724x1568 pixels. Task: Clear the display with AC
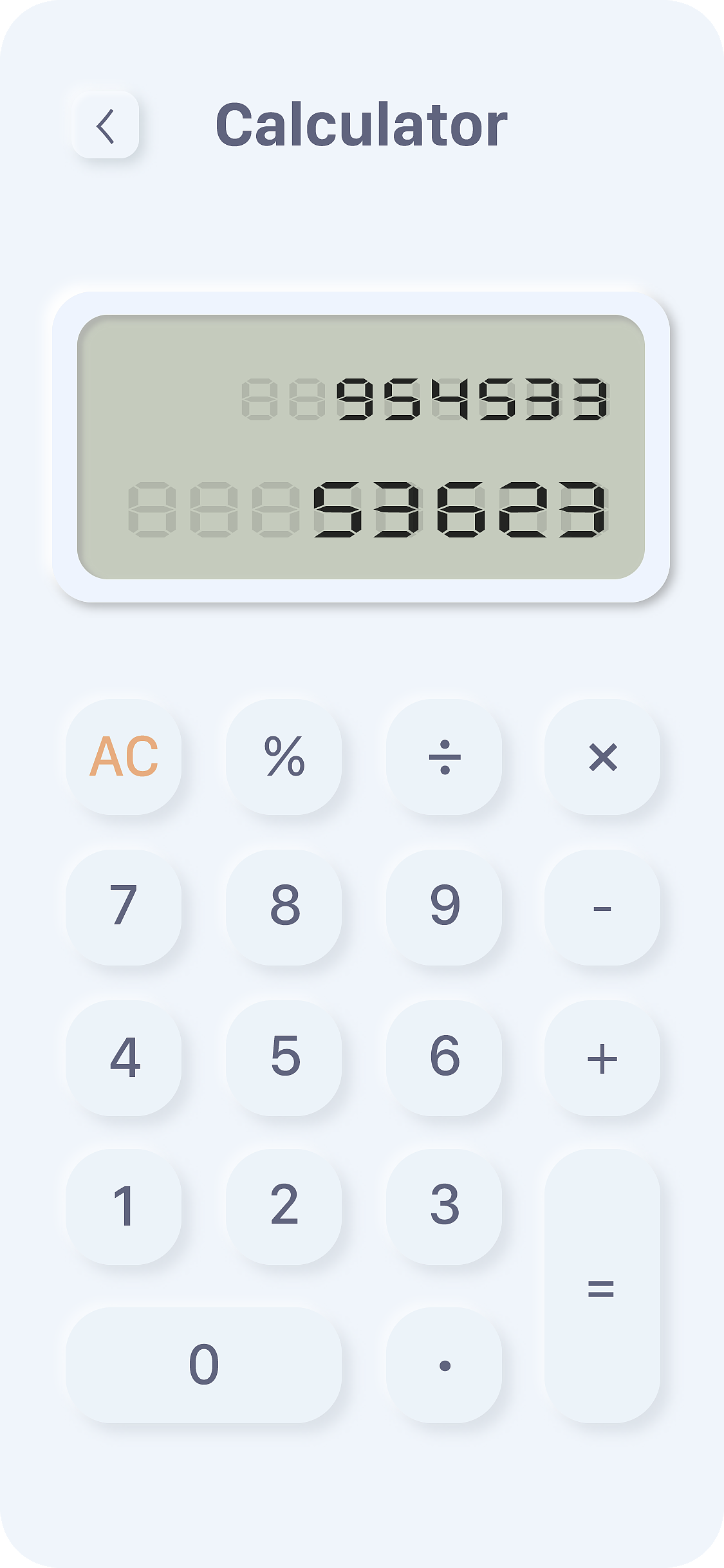[x=124, y=757]
